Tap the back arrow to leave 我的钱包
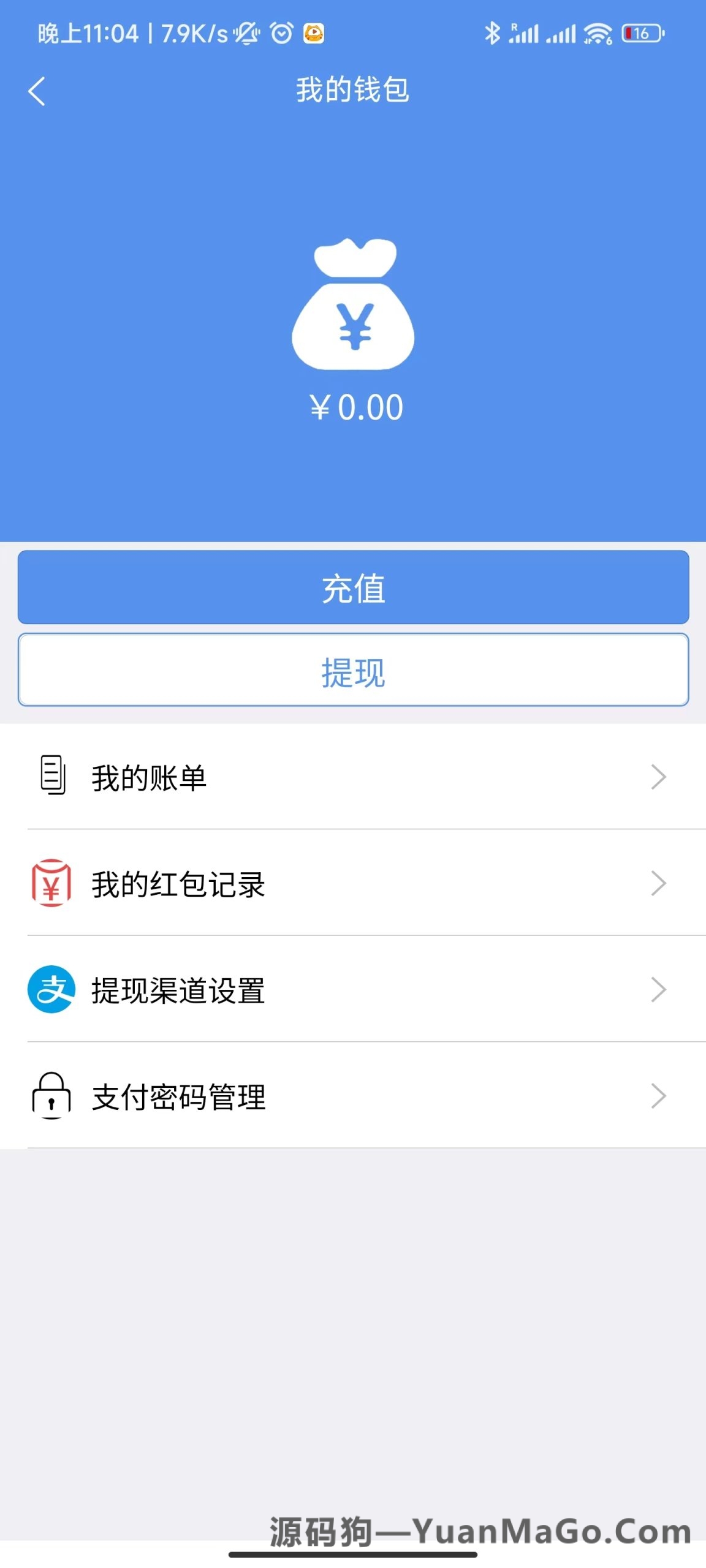 point(37,91)
